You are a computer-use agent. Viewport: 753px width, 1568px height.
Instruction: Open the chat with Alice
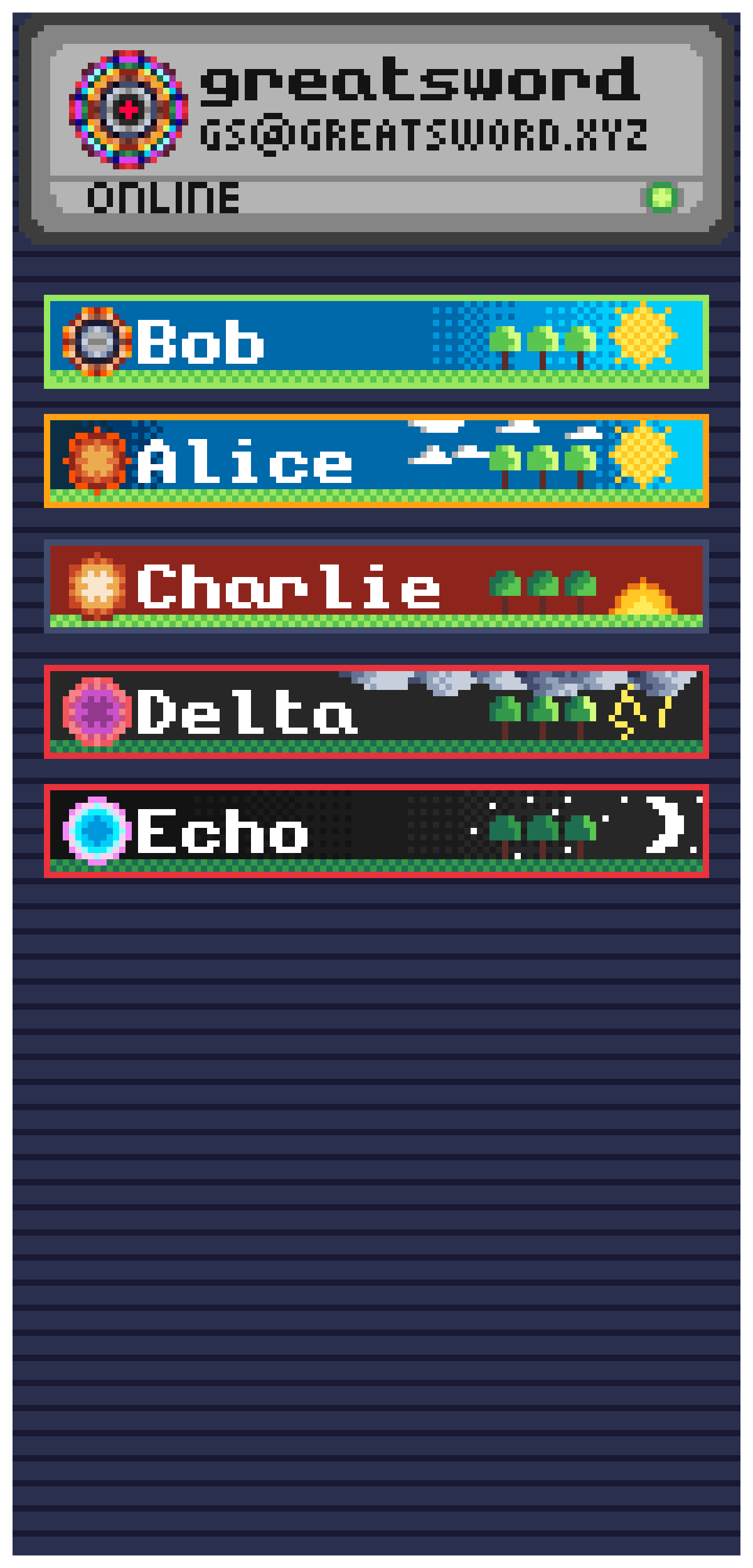pos(376,460)
